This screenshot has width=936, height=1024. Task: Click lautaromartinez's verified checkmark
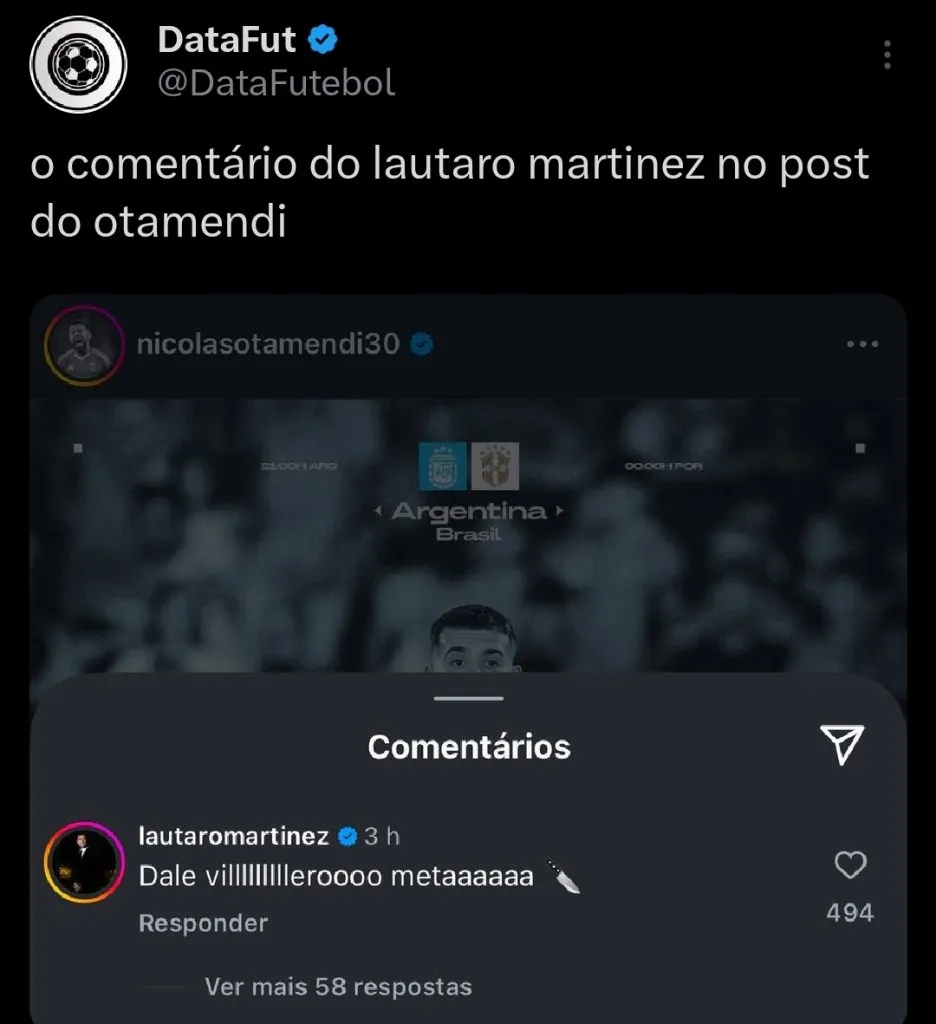[x=347, y=836]
